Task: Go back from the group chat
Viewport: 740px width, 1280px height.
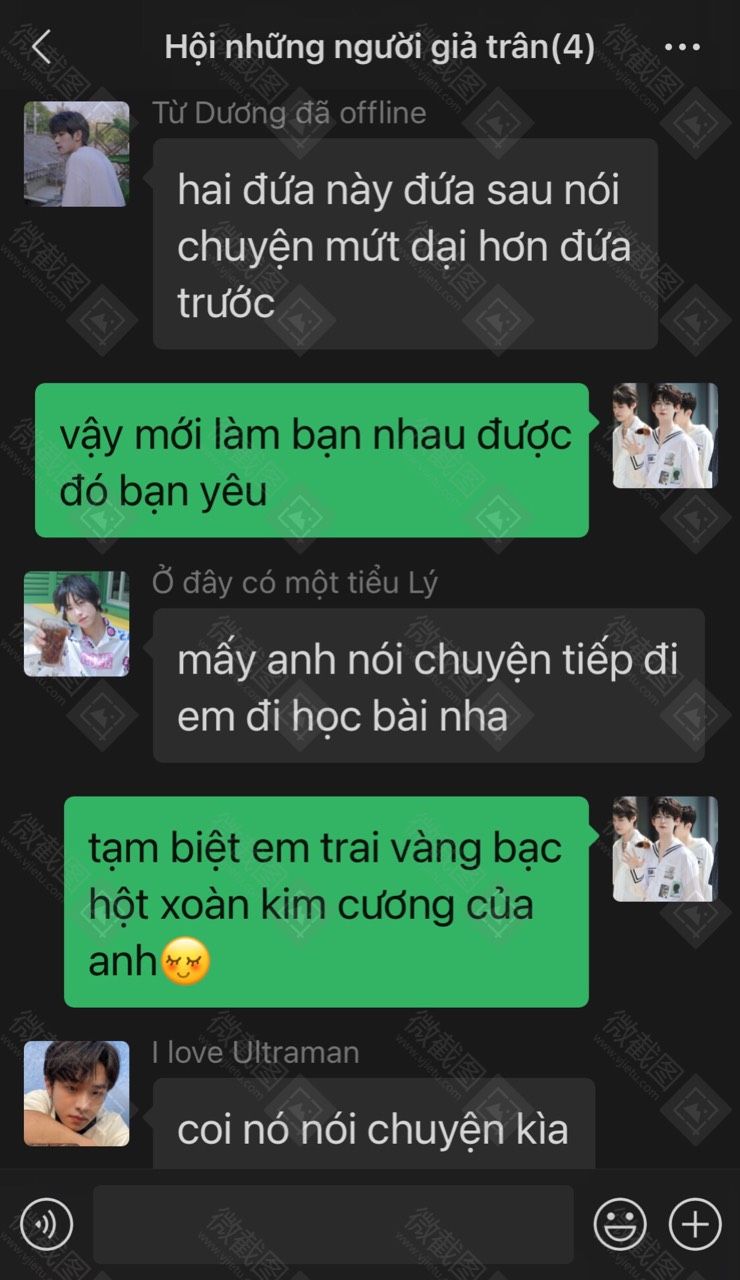Action: (41, 47)
